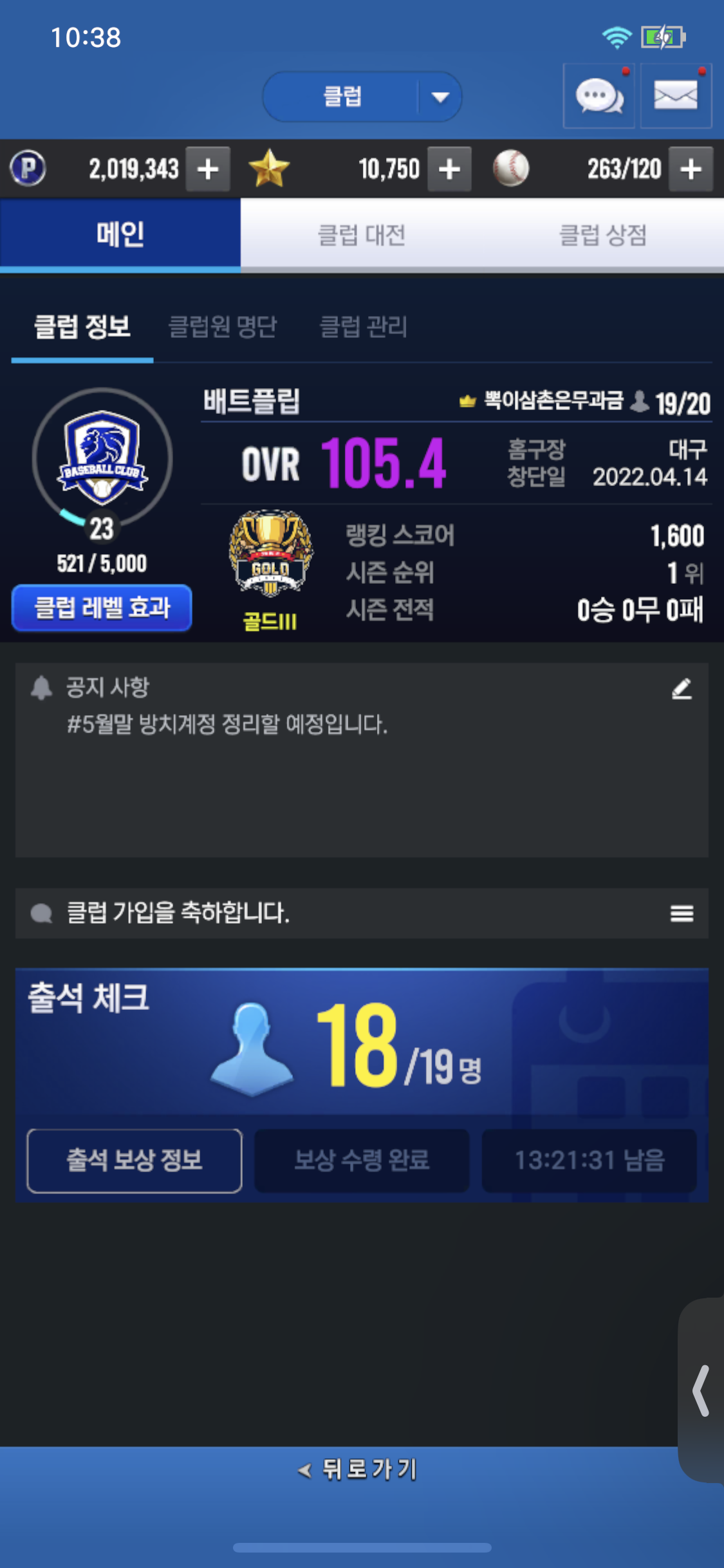Open 출석 보상 정보

click(135, 1161)
